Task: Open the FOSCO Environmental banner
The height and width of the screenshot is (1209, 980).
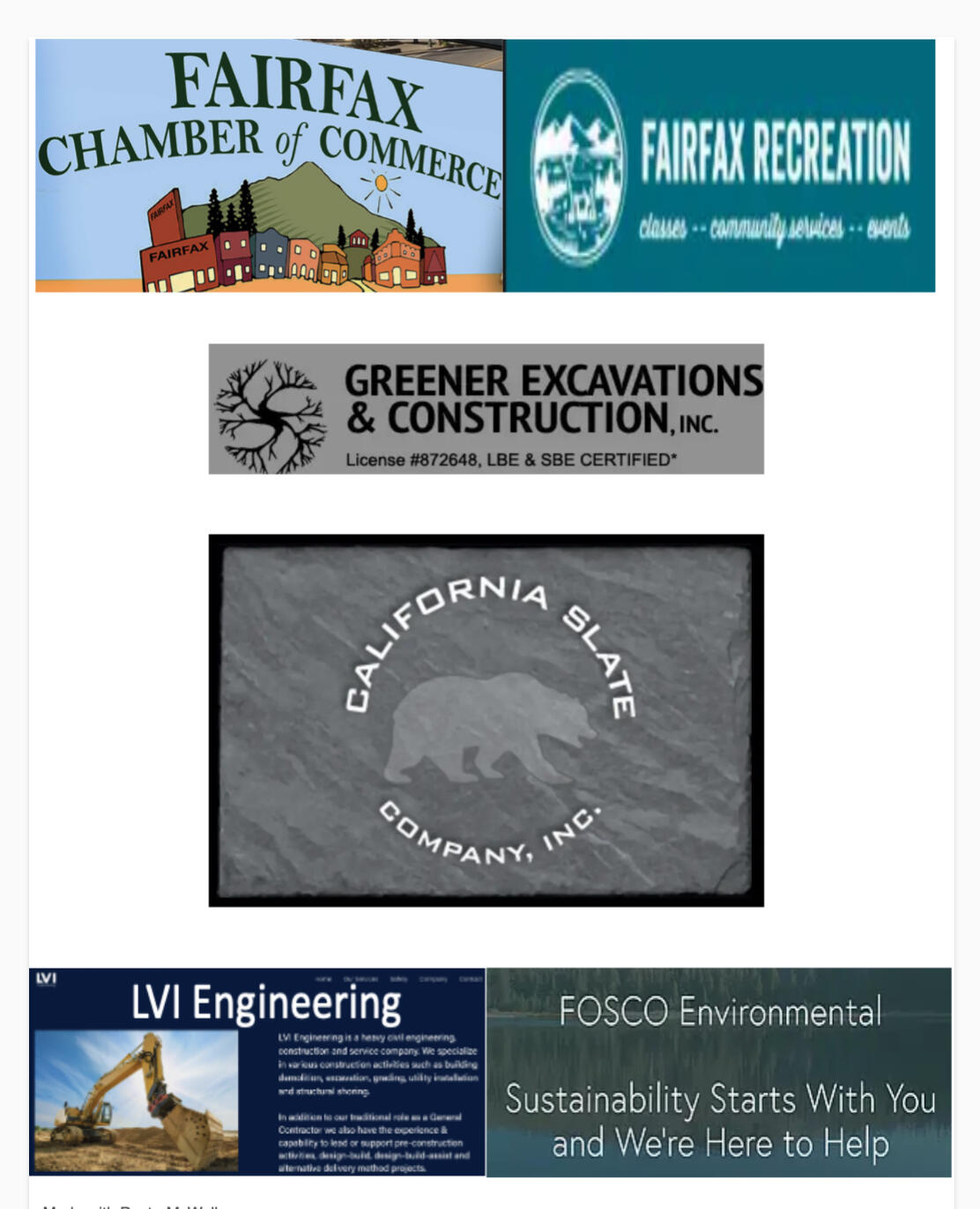Action: 719,1072
